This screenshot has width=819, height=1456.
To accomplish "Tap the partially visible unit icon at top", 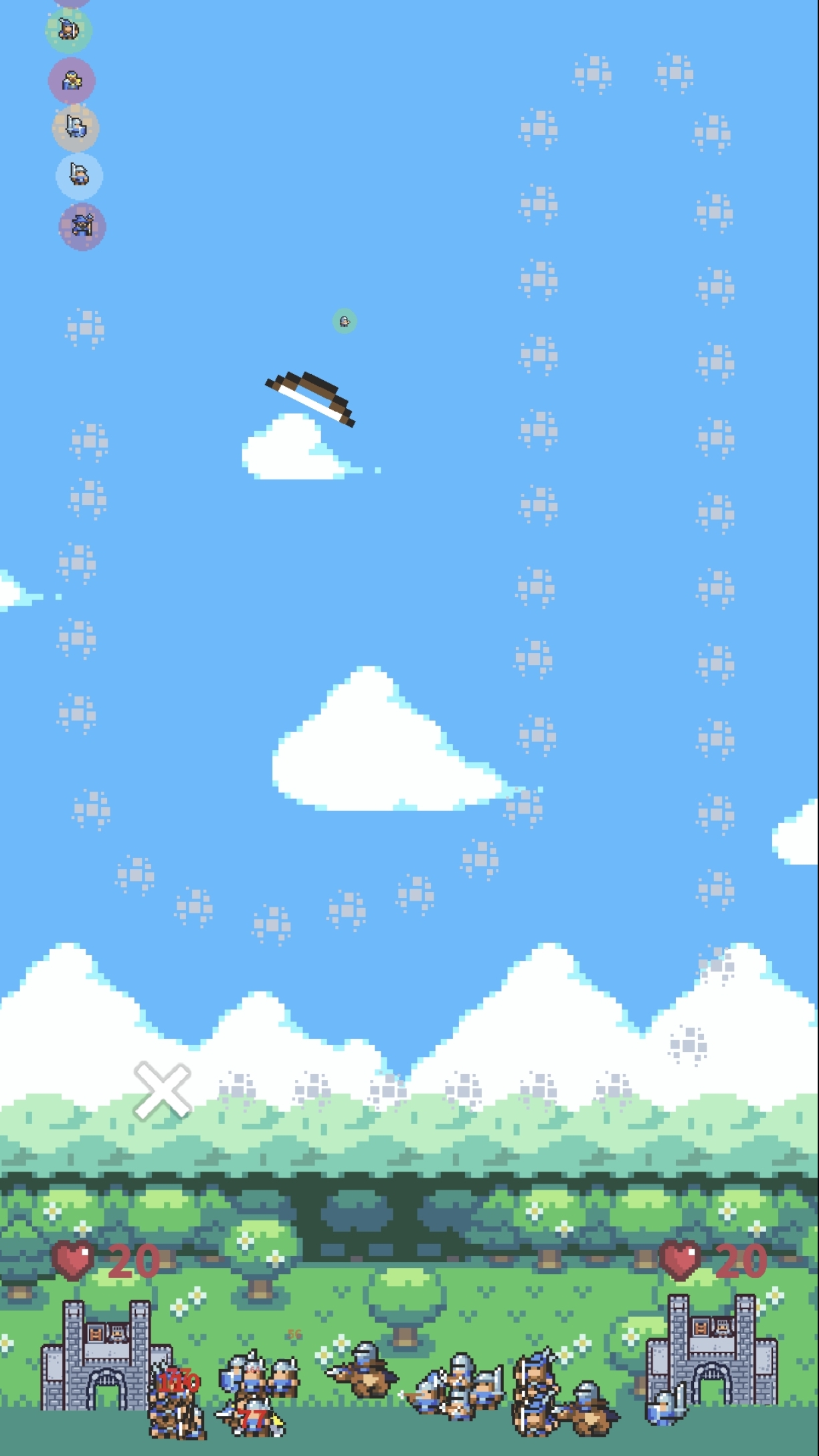I will tap(74, 4).
